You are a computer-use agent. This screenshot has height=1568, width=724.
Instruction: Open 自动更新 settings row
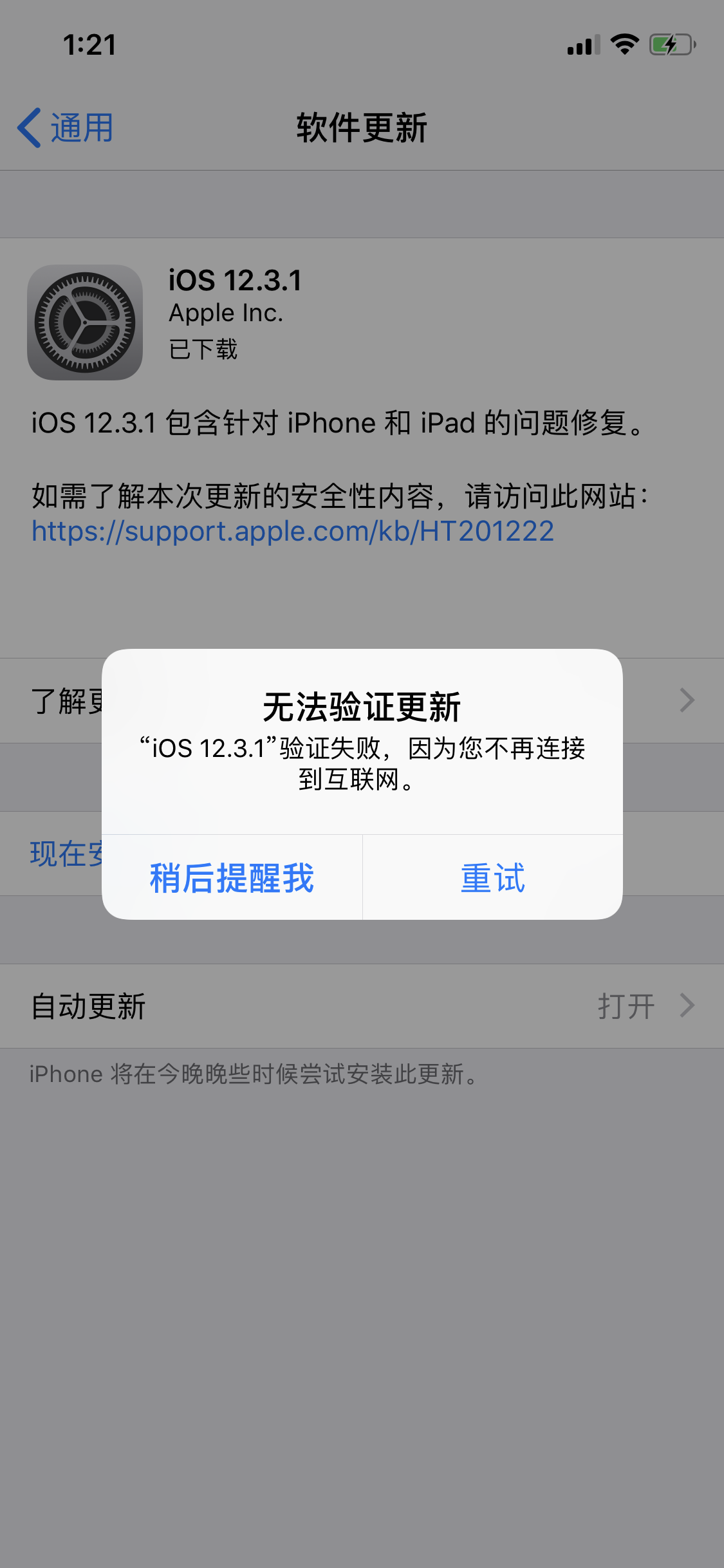(362, 1006)
